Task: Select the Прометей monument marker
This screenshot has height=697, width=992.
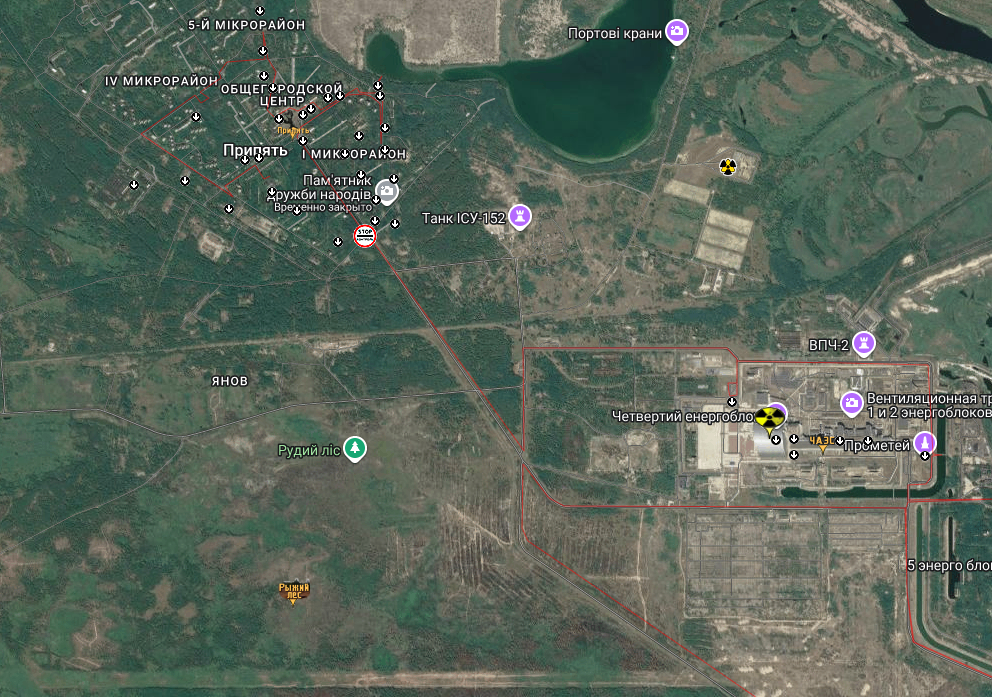Action: pos(925,443)
